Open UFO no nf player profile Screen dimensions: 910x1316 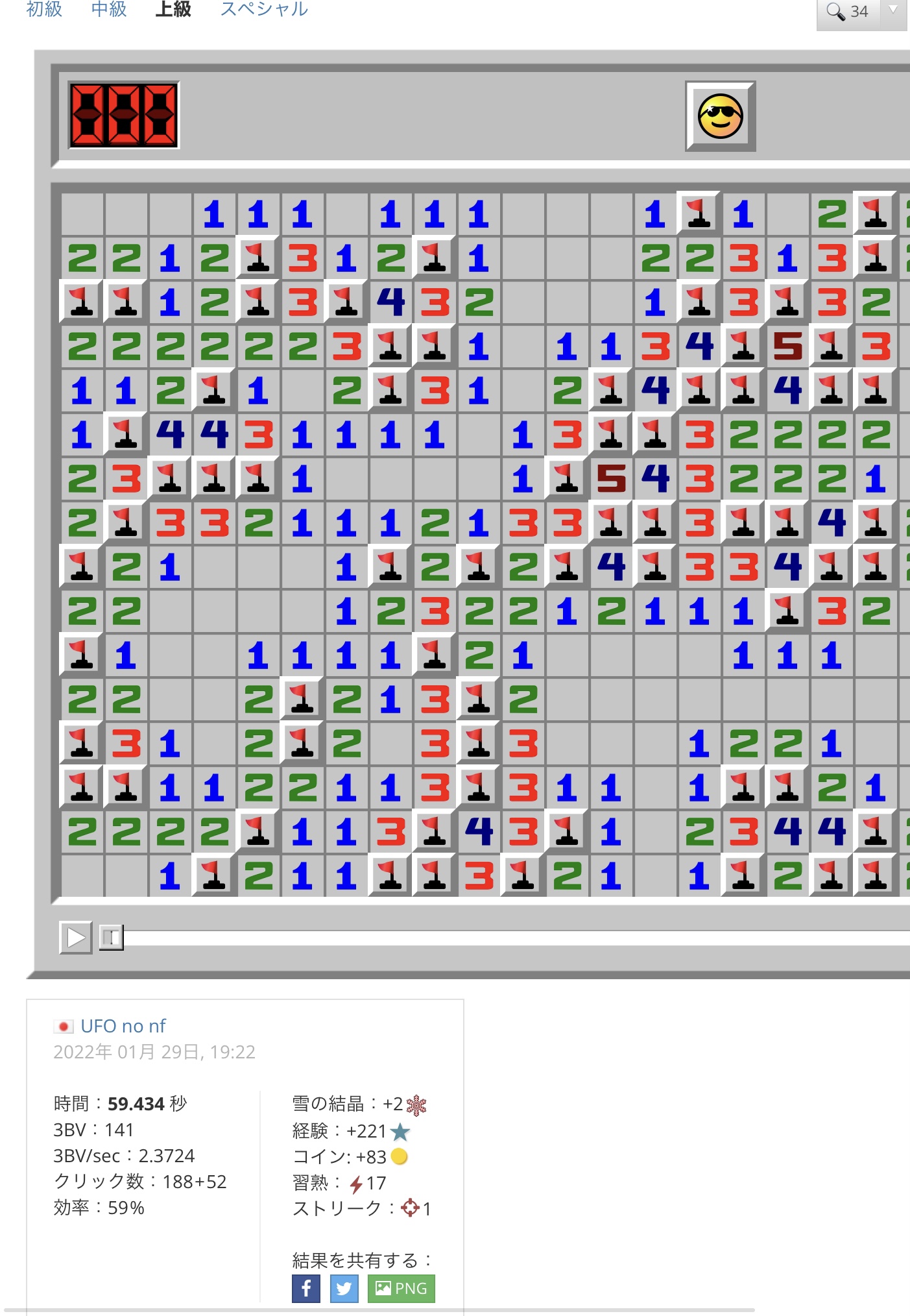tap(123, 1026)
